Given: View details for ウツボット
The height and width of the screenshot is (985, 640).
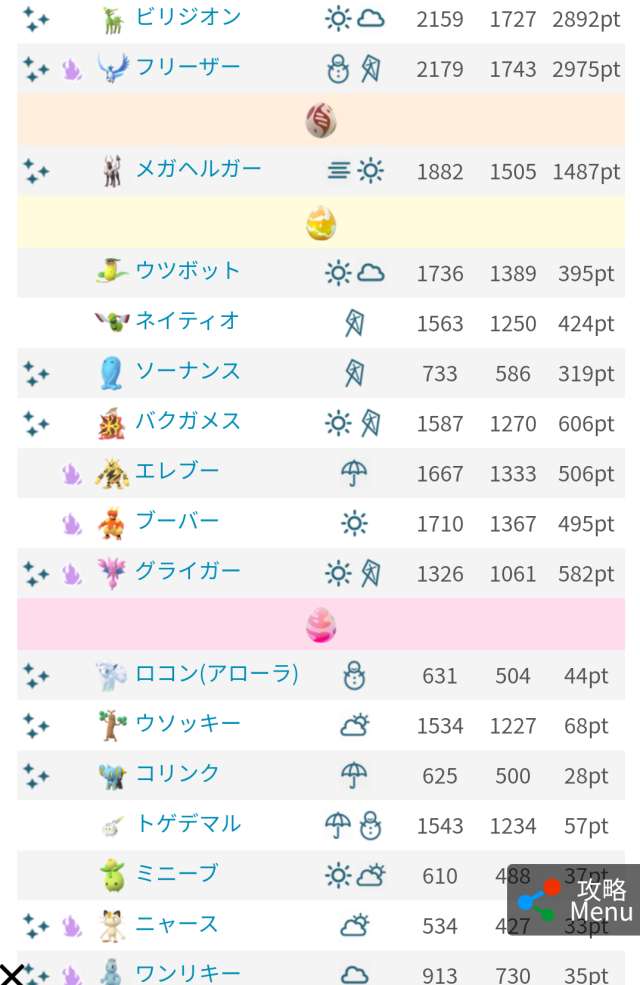Looking at the screenshot, I should coord(188,271).
